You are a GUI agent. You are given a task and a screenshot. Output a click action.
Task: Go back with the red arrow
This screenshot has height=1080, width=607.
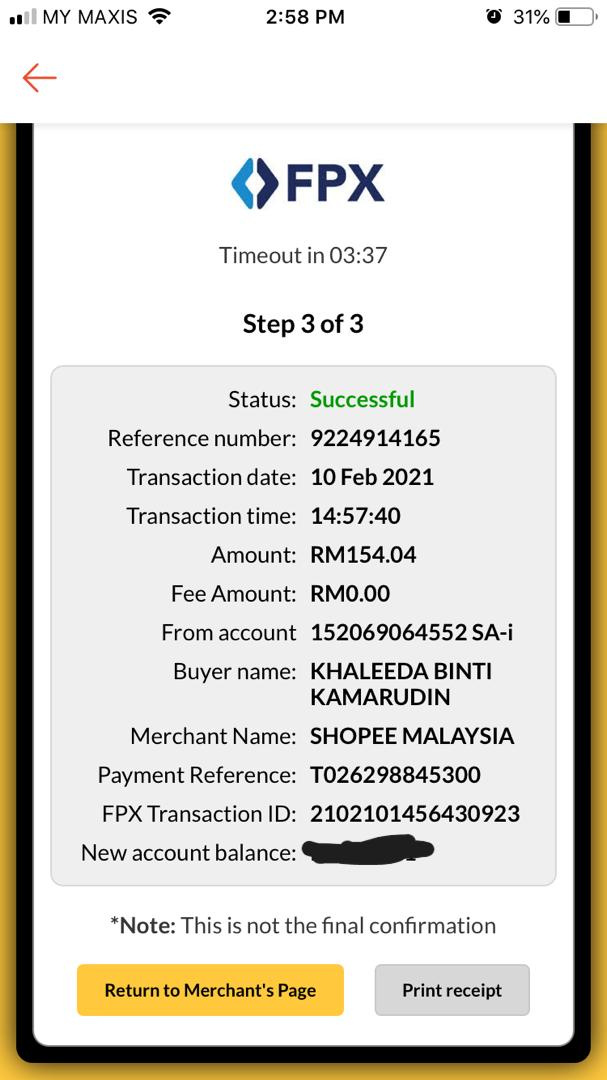pyautogui.click(x=39, y=78)
